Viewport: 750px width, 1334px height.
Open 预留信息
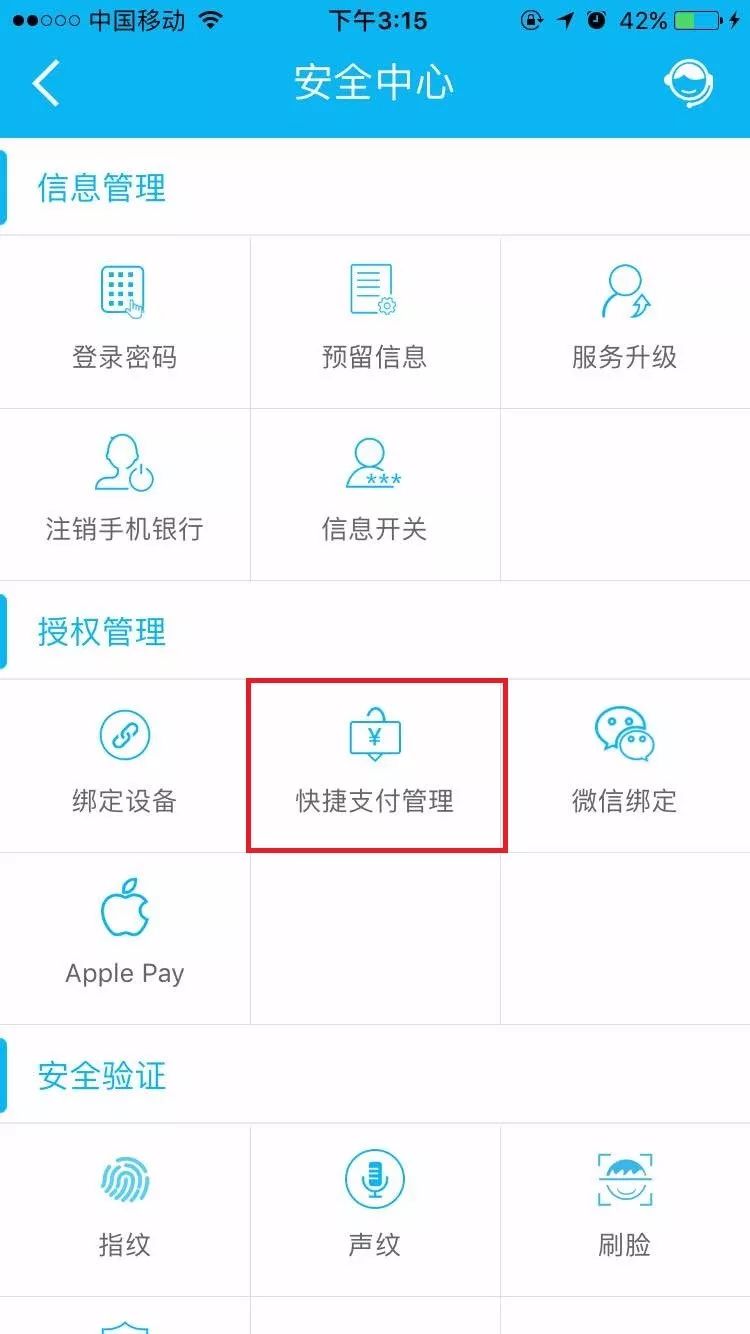click(375, 322)
